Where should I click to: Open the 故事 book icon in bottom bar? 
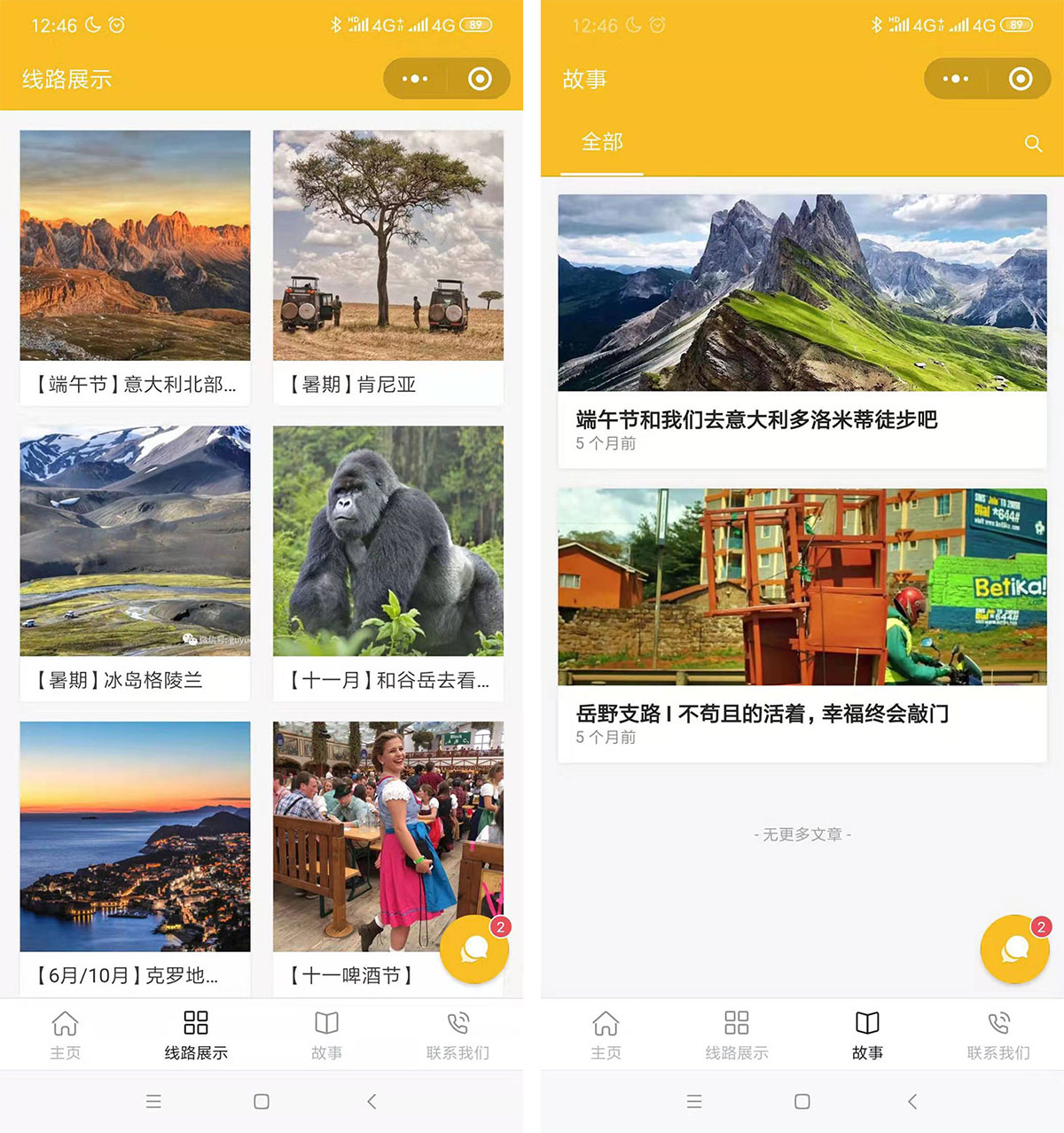click(x=327, y=1033)
